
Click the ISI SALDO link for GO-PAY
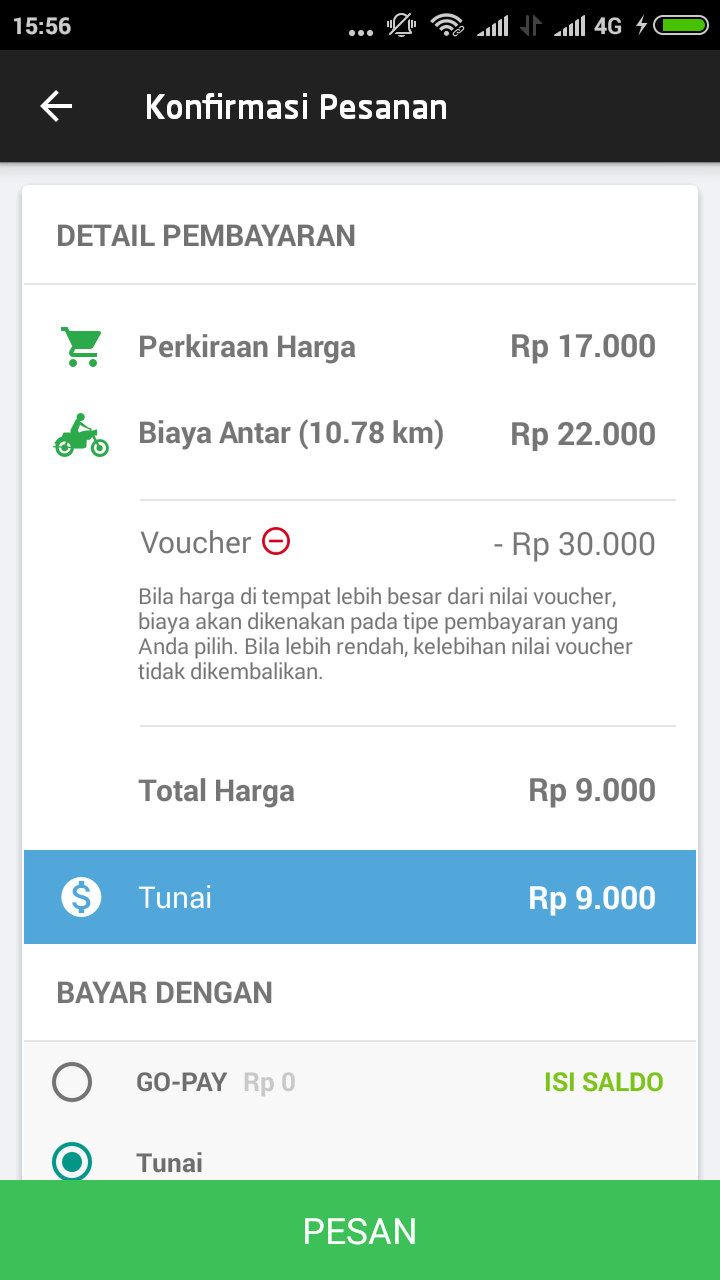pos(603,1081)
